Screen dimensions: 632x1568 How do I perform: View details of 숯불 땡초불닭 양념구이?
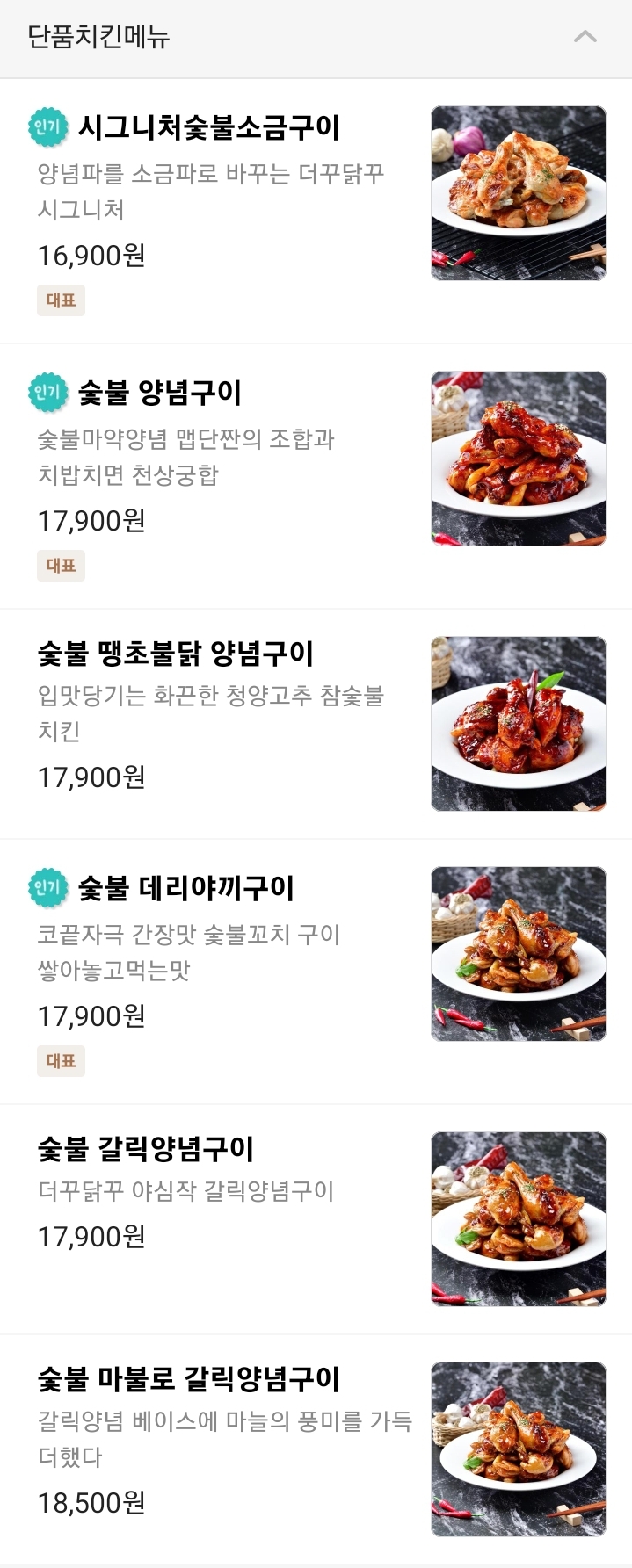176,654
